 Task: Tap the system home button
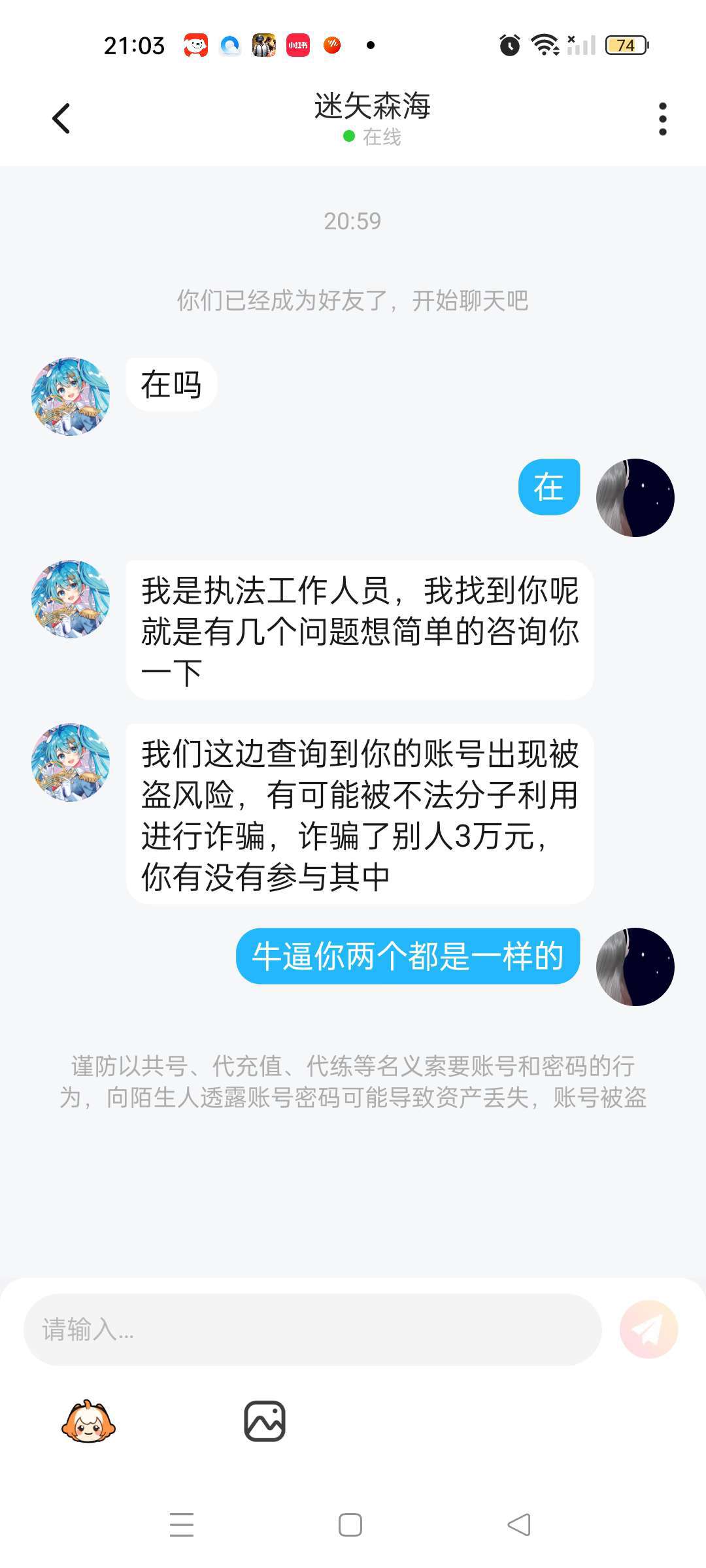(350, 1525)
